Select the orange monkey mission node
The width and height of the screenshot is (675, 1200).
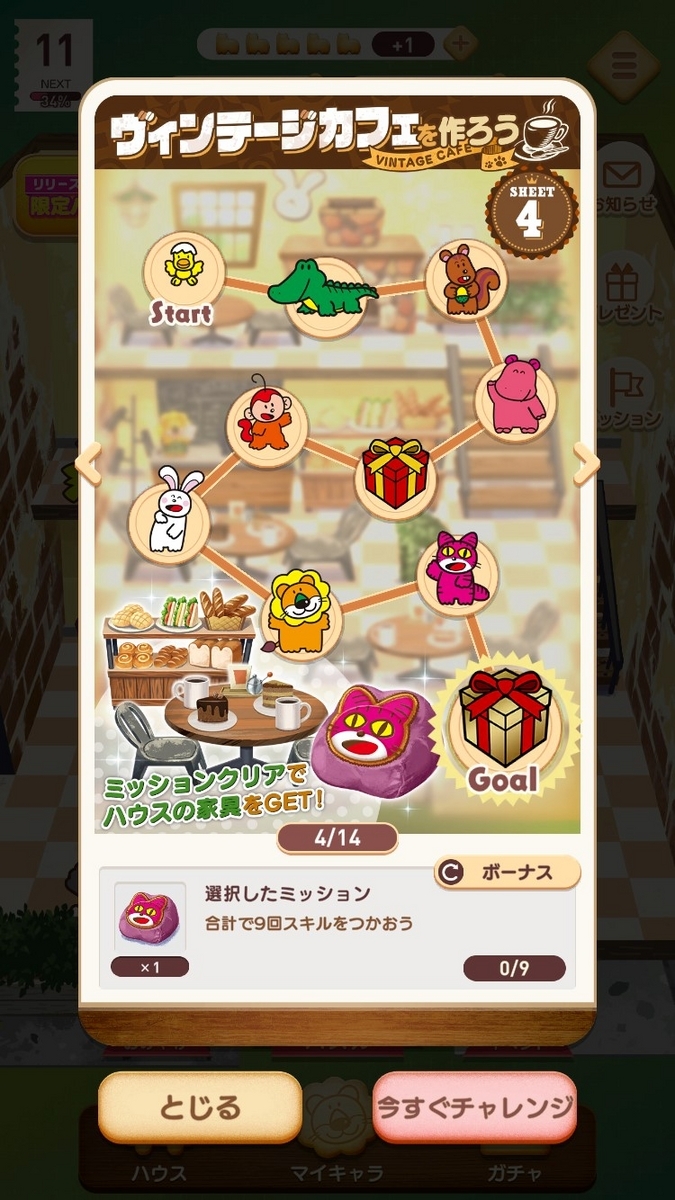[266, 422]
